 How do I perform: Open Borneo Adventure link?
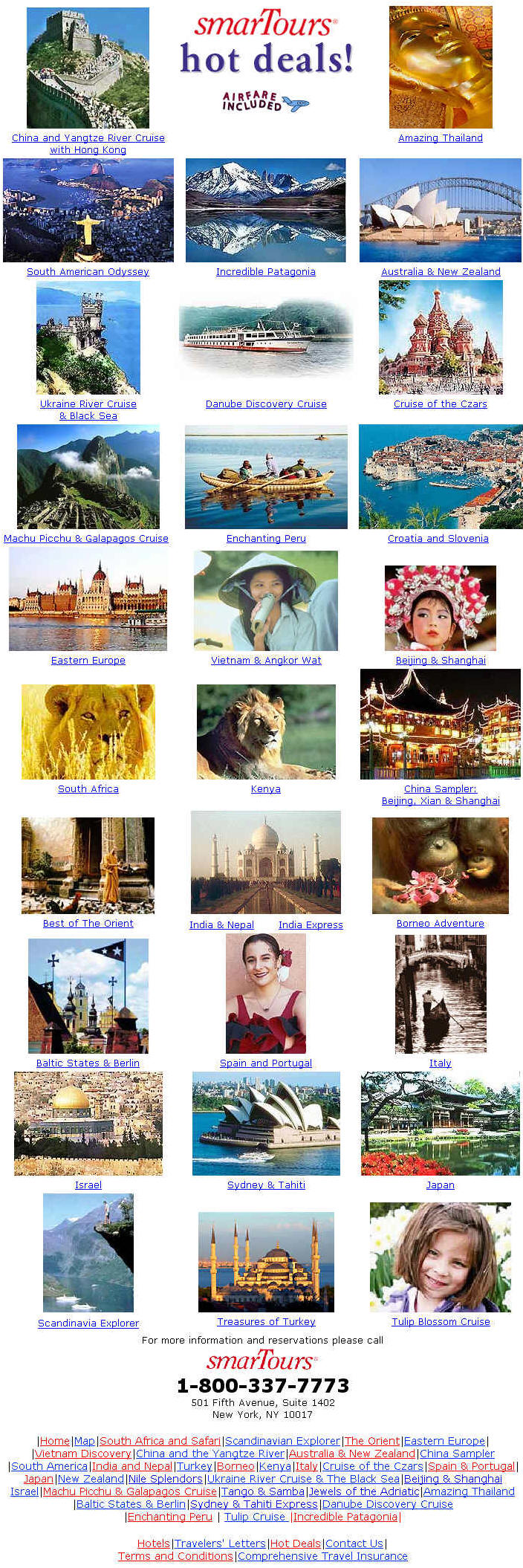pyautogui.click(x=440, y=924)
